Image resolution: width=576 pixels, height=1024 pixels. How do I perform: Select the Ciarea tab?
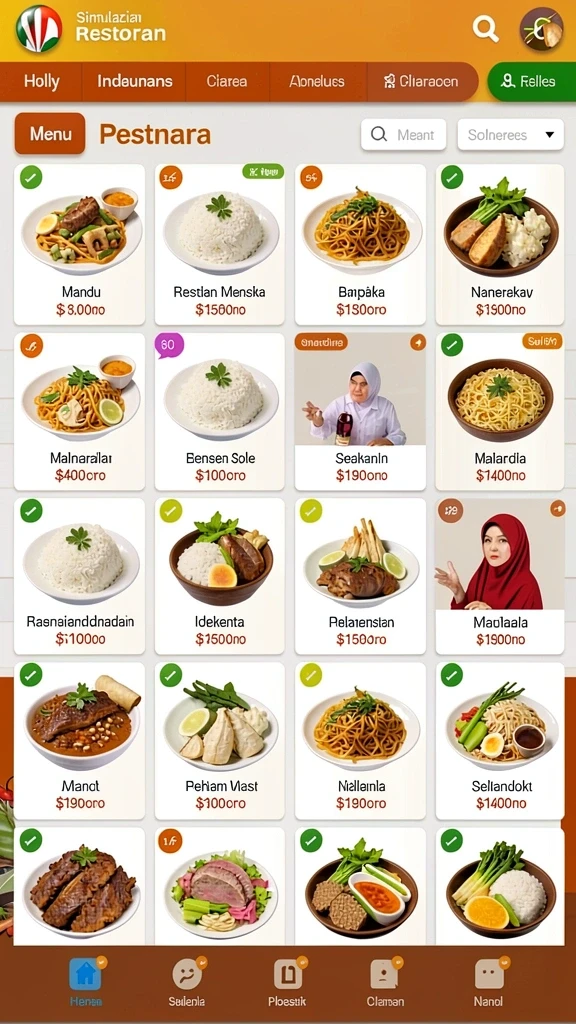227,82
